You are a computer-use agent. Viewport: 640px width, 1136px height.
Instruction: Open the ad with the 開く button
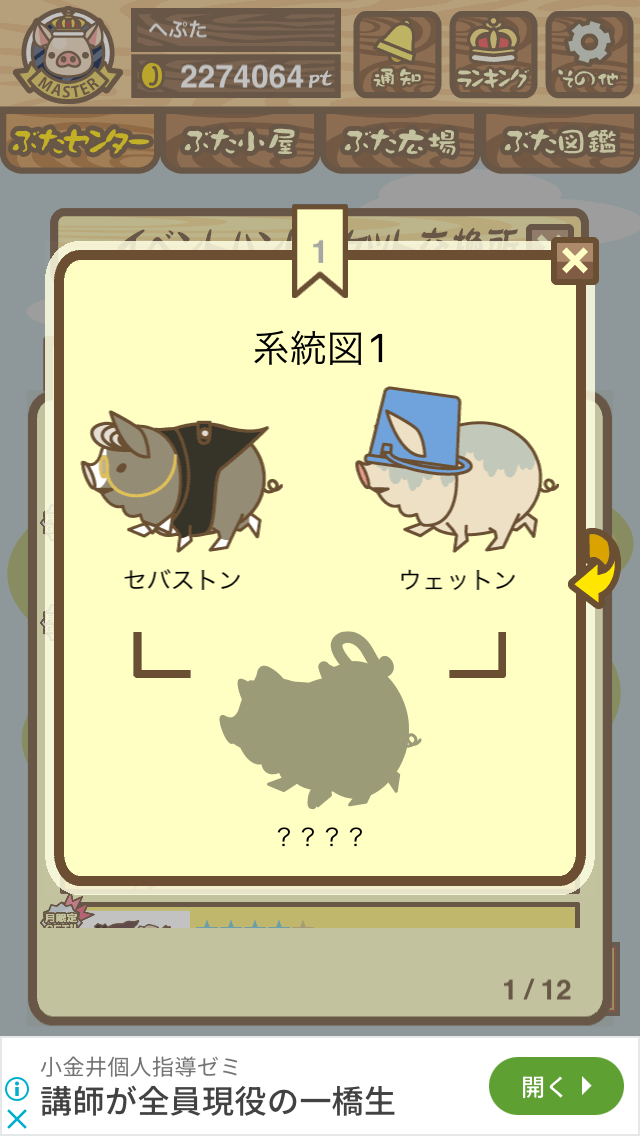coord(556,1086)
